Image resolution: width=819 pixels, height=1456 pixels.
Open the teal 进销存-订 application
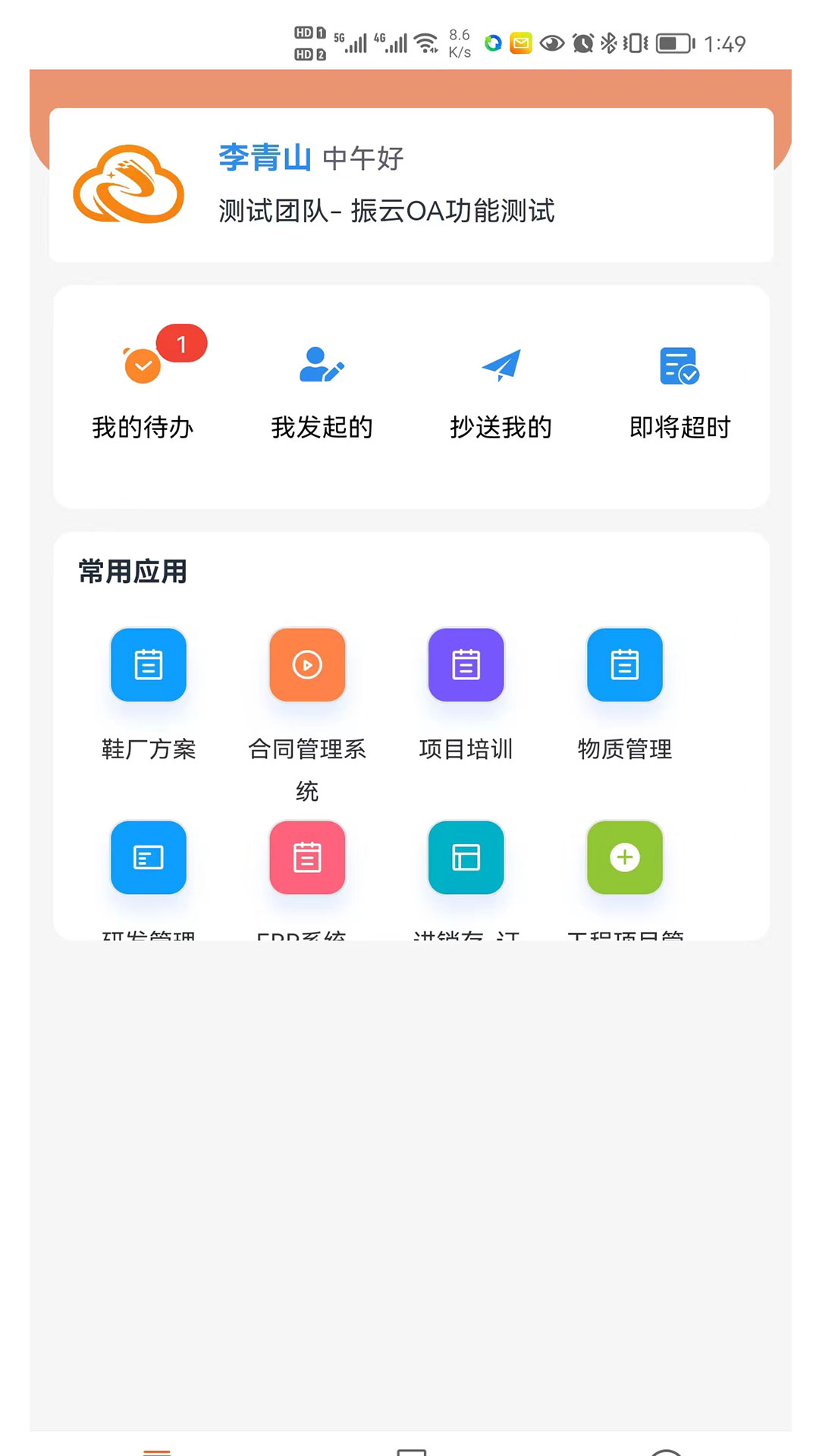(466, 858)
